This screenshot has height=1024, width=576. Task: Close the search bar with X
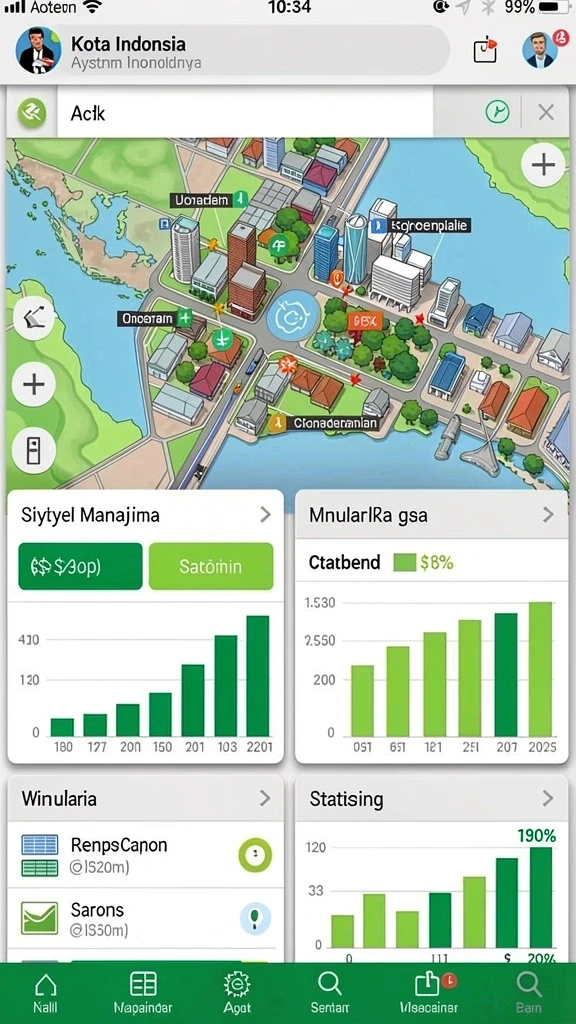tap(547, 113)
